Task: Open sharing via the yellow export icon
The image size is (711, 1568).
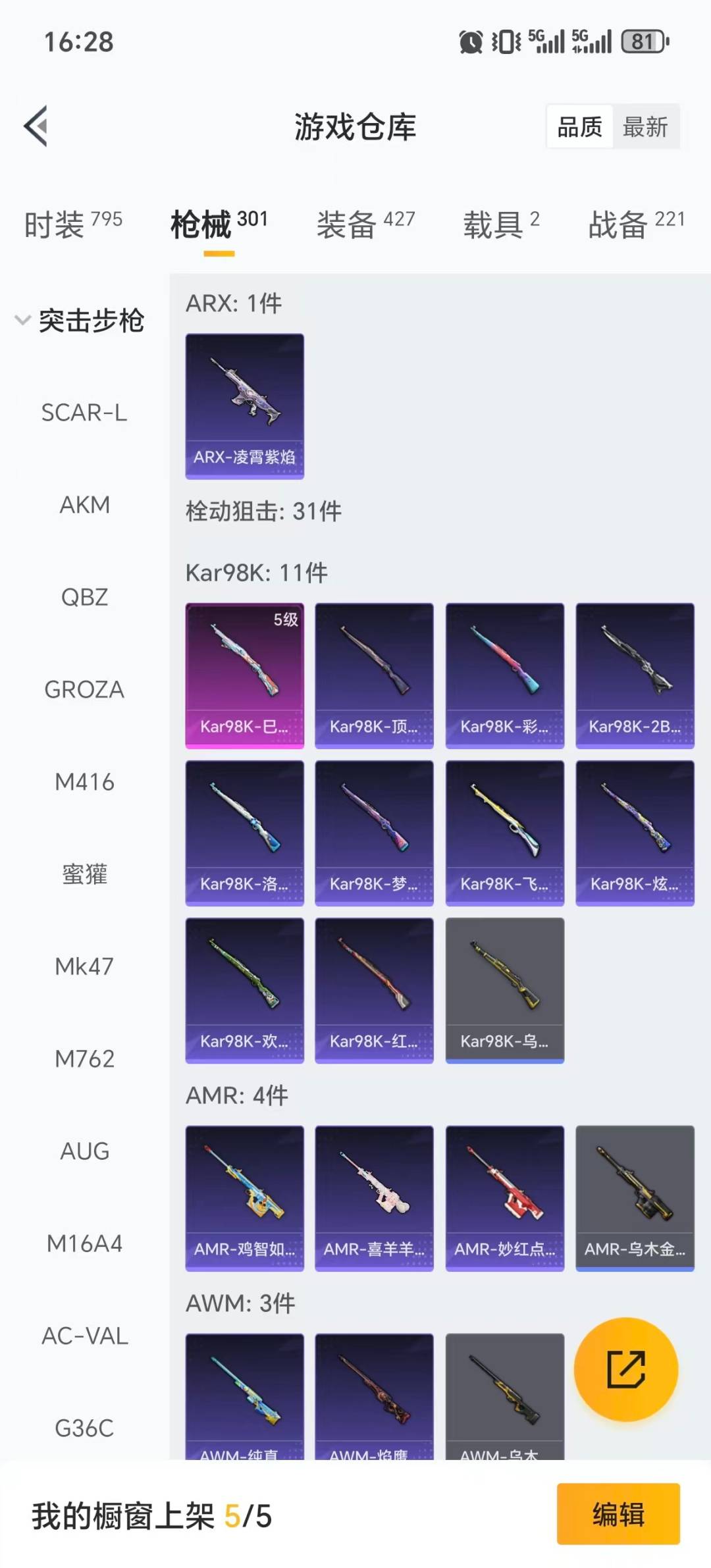Action: [627, 1369]
